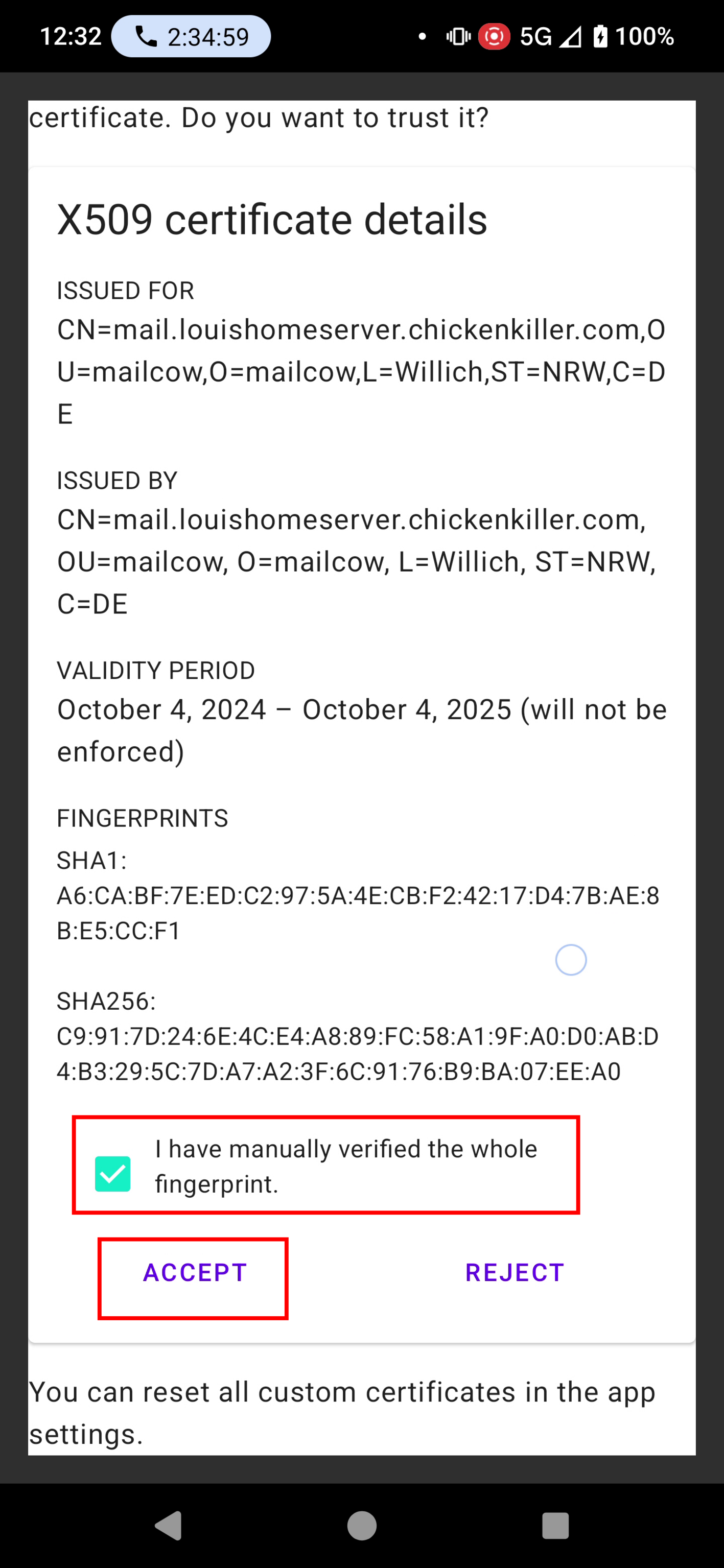Accept the X509 certificate

coord(194,1272)
